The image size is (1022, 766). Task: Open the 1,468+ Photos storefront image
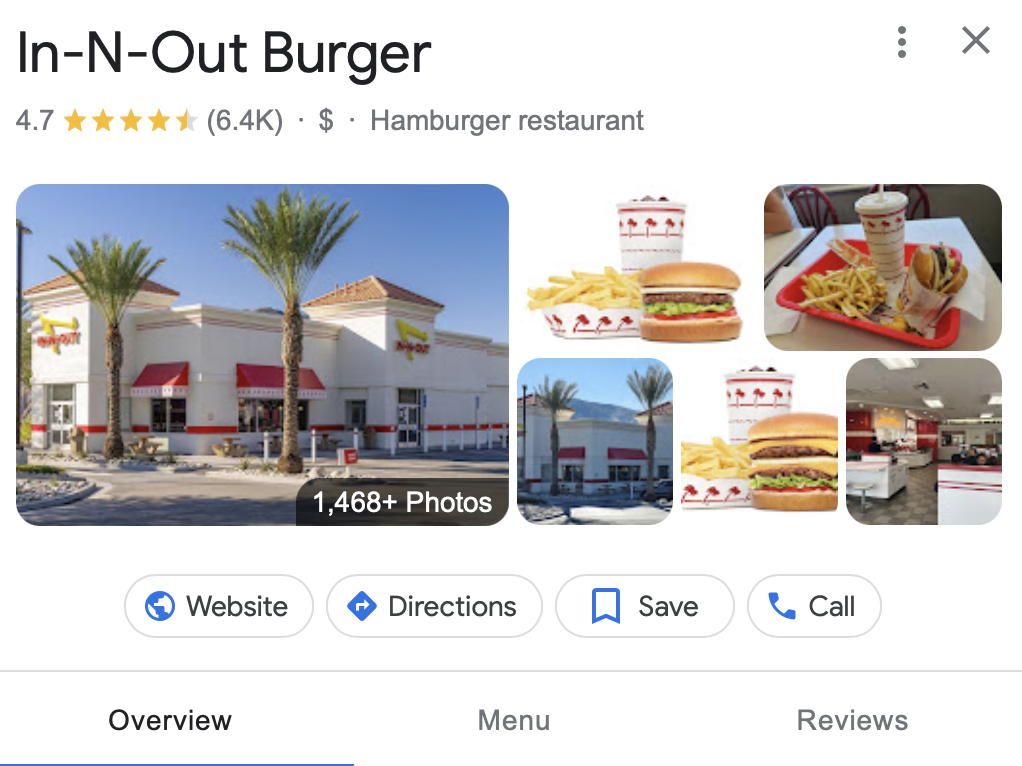coord(262,354)
